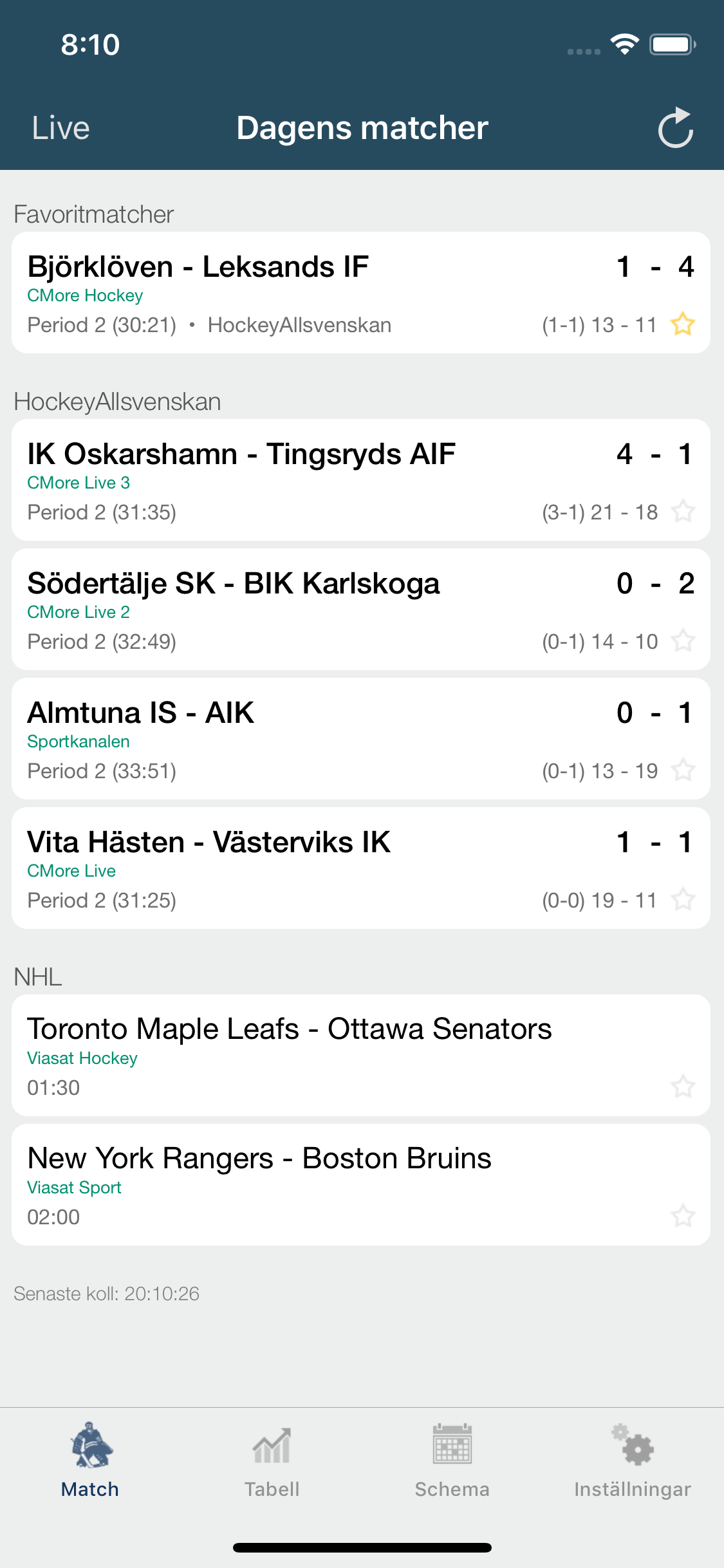Switch to the Tabell tab
This screenshot has height=1568, width=724.
[x=272, y=1461]
